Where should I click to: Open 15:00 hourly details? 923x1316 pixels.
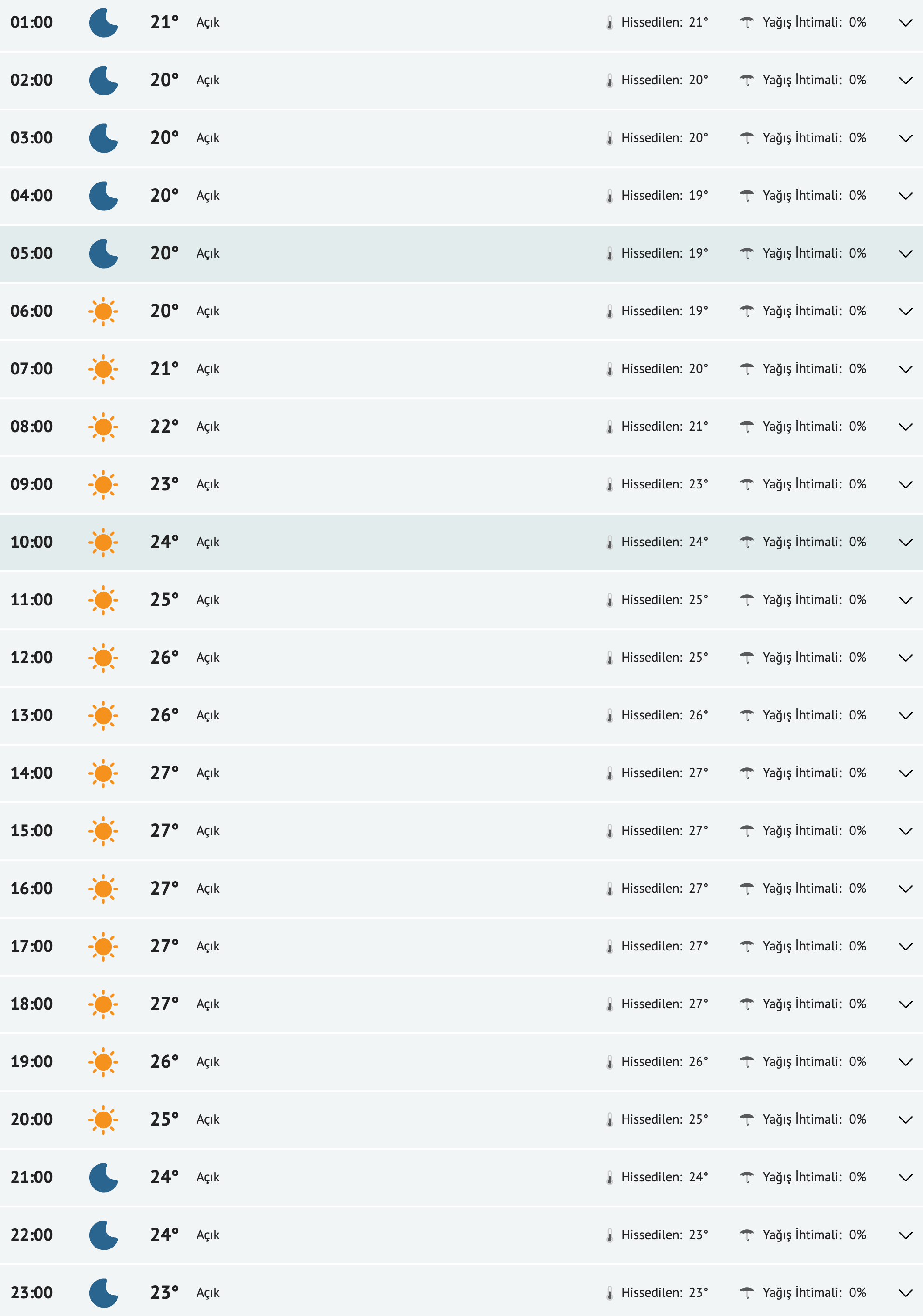click(905, 831)
